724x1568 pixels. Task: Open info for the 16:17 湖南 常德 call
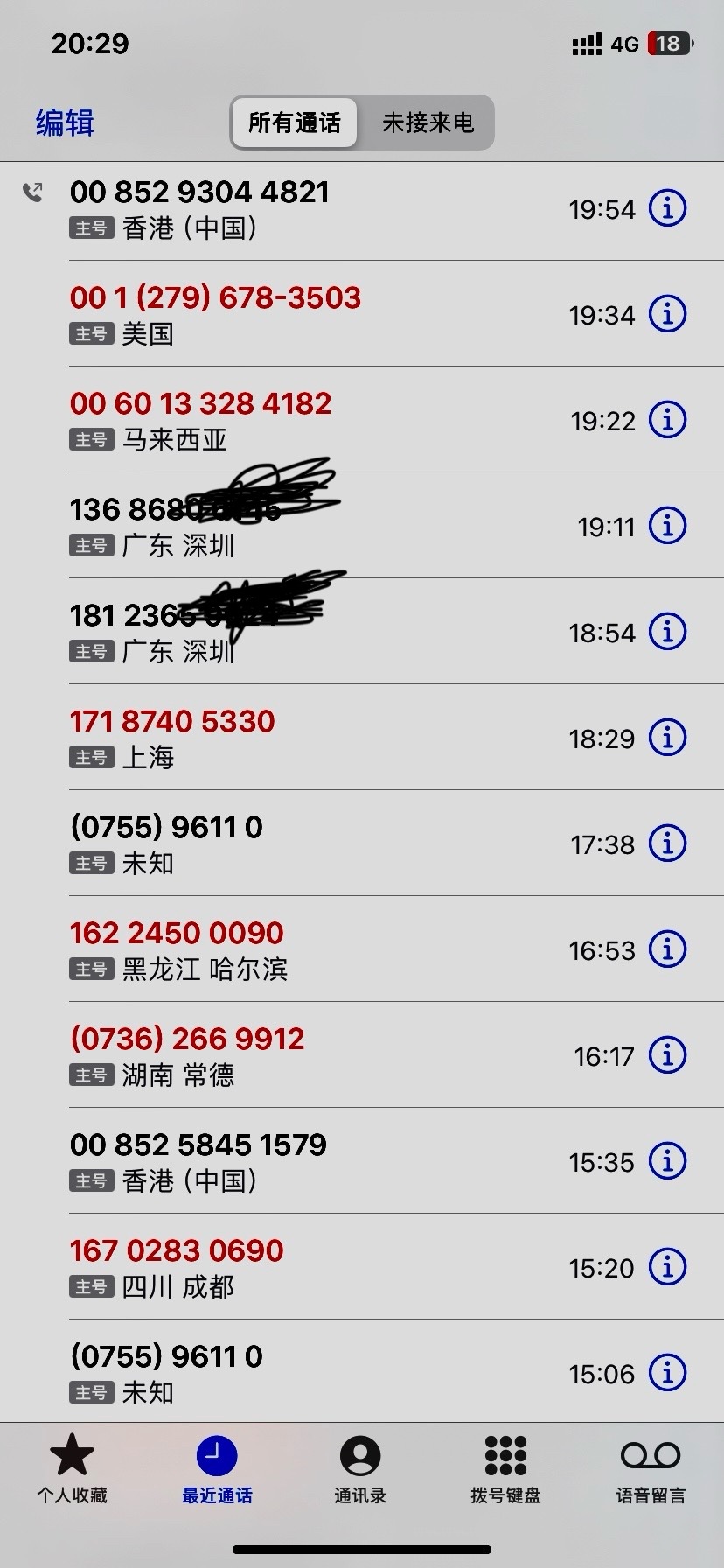coord(667,1055)
